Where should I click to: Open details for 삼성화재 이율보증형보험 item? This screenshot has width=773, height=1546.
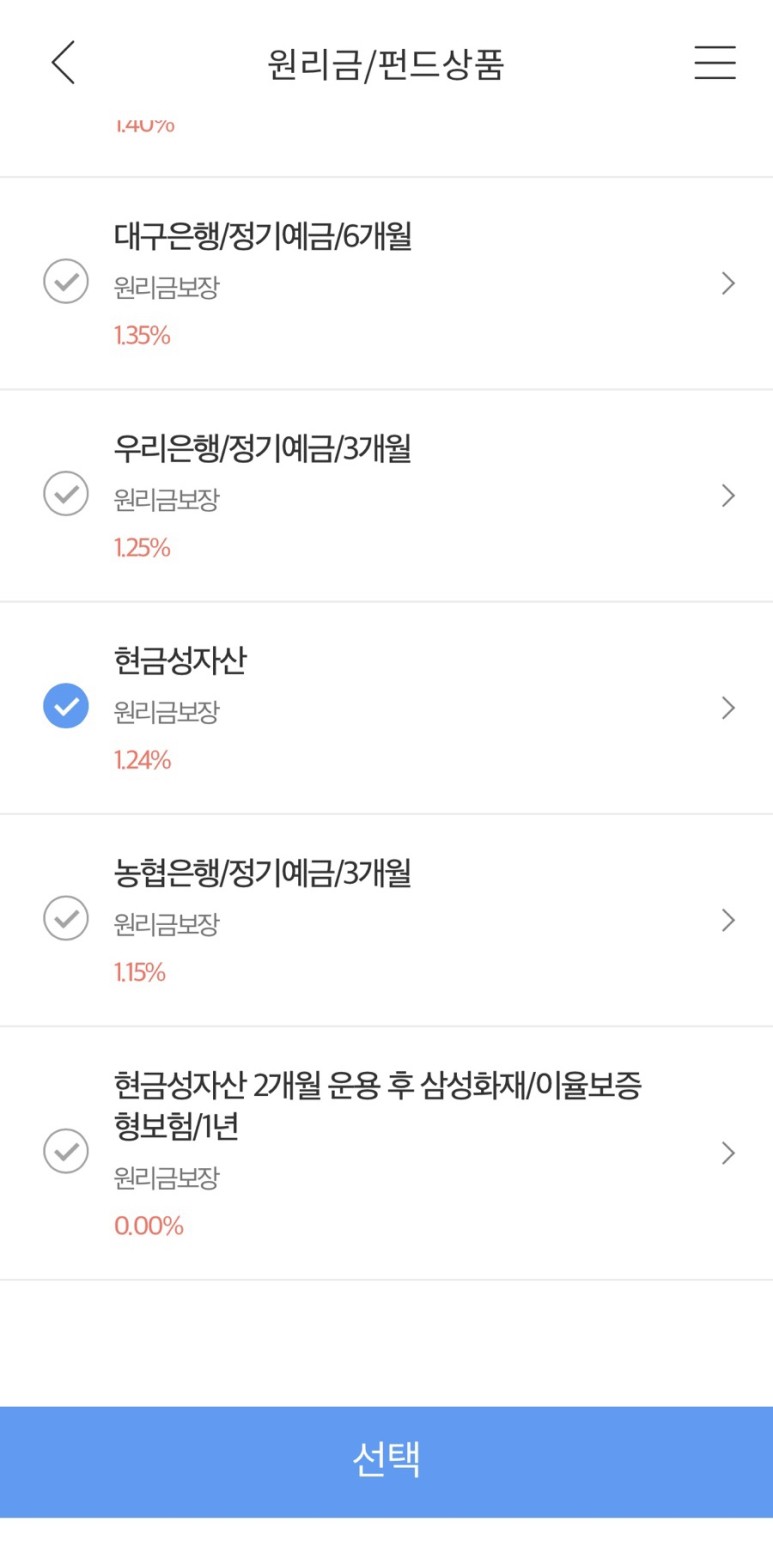click(728, 1151)
